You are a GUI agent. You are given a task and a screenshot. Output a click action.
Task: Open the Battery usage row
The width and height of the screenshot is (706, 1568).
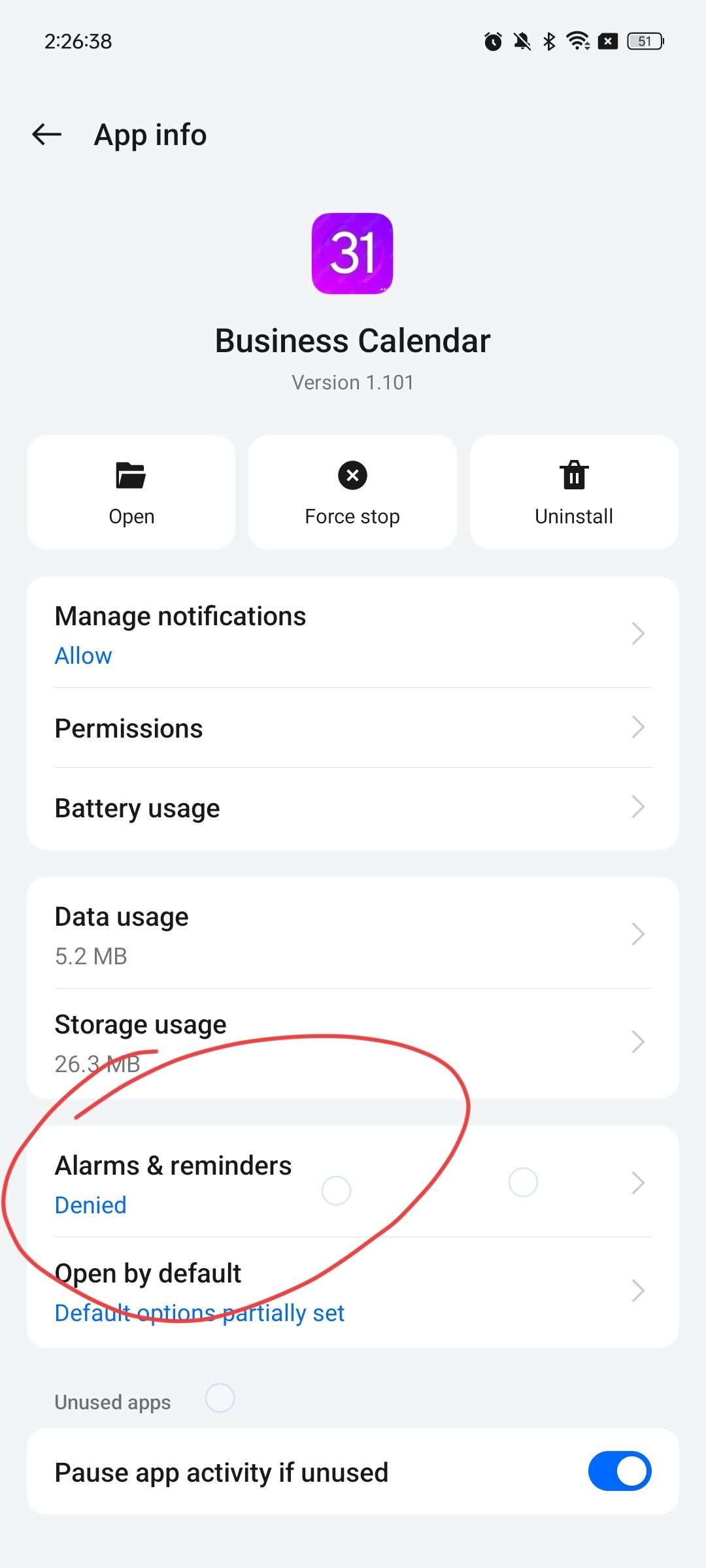[353, 808]
